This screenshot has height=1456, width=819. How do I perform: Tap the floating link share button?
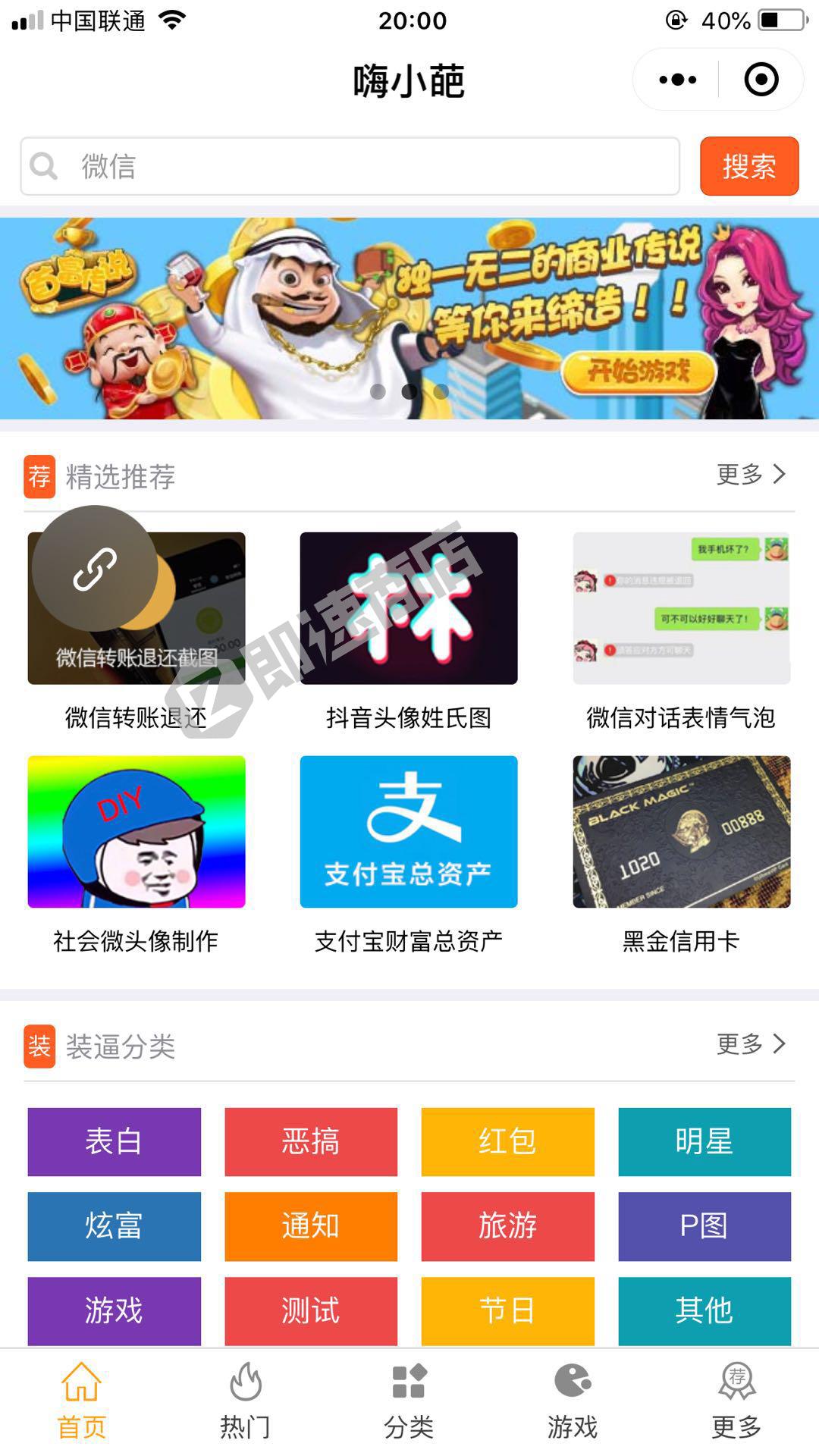tap(95, 569)
